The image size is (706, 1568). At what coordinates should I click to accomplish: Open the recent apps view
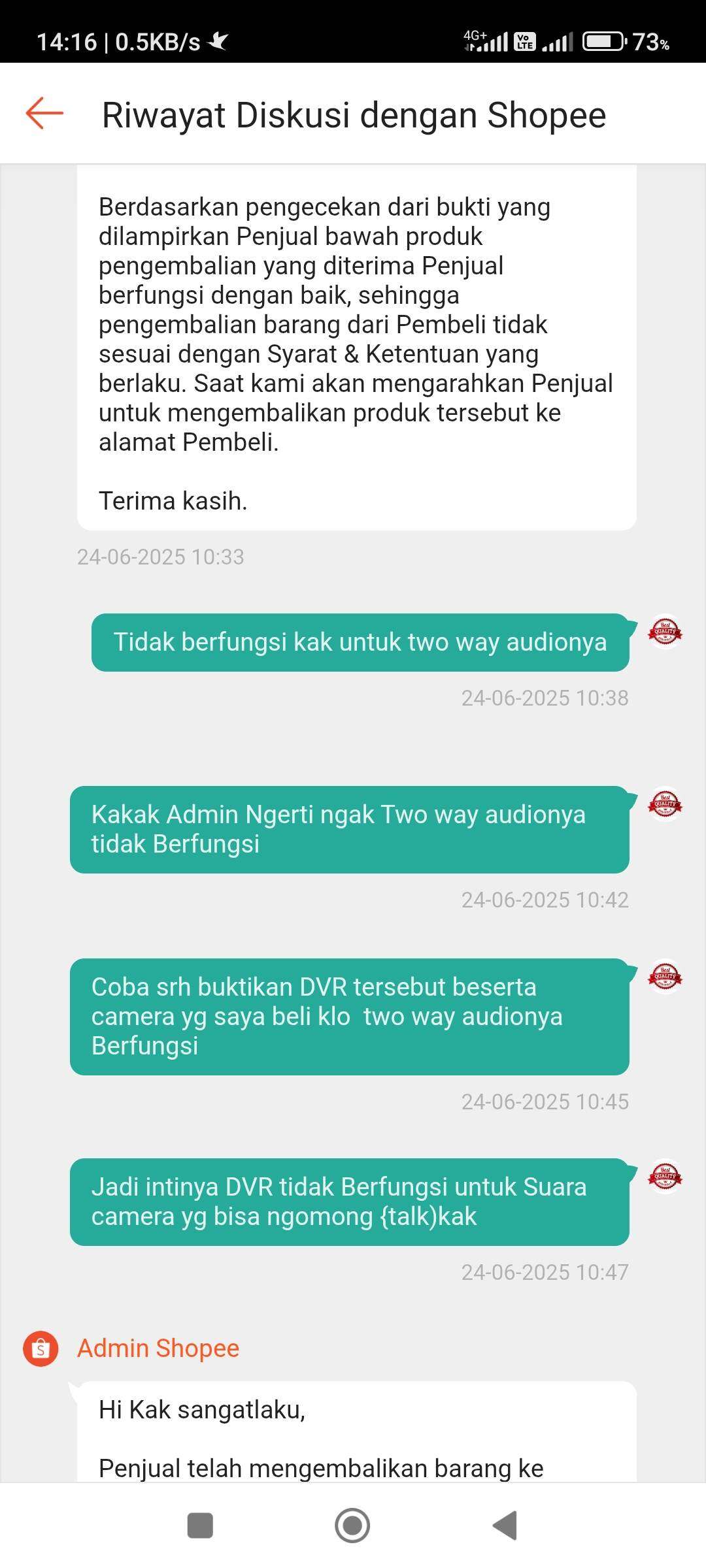point(200,1526)
